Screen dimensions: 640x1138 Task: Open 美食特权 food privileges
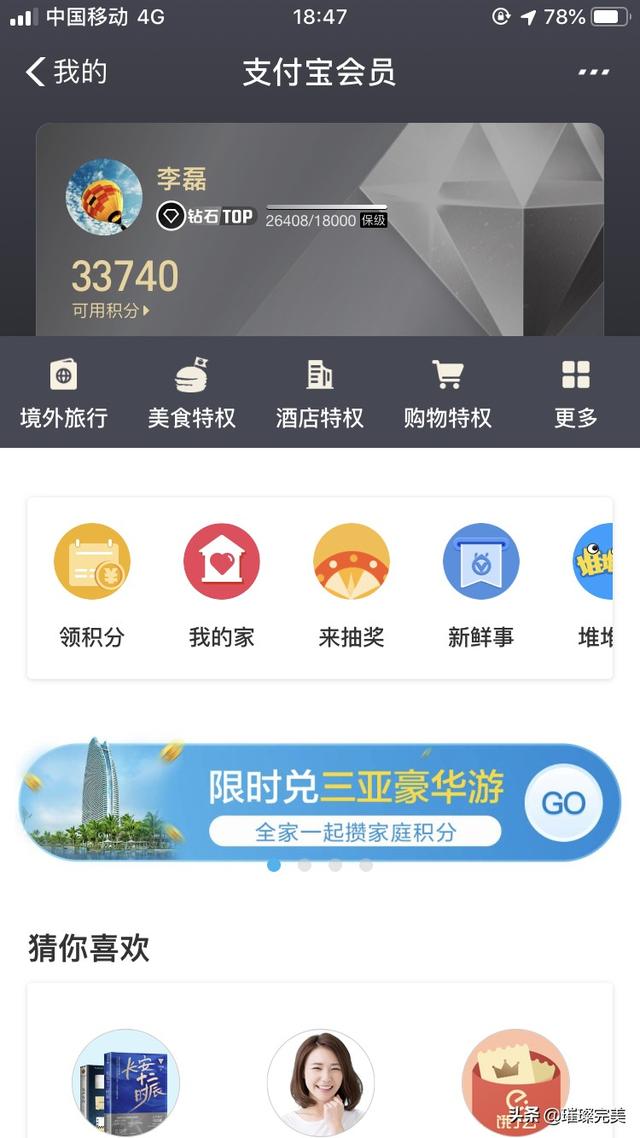pyautogui.click(x=192, y=394)
